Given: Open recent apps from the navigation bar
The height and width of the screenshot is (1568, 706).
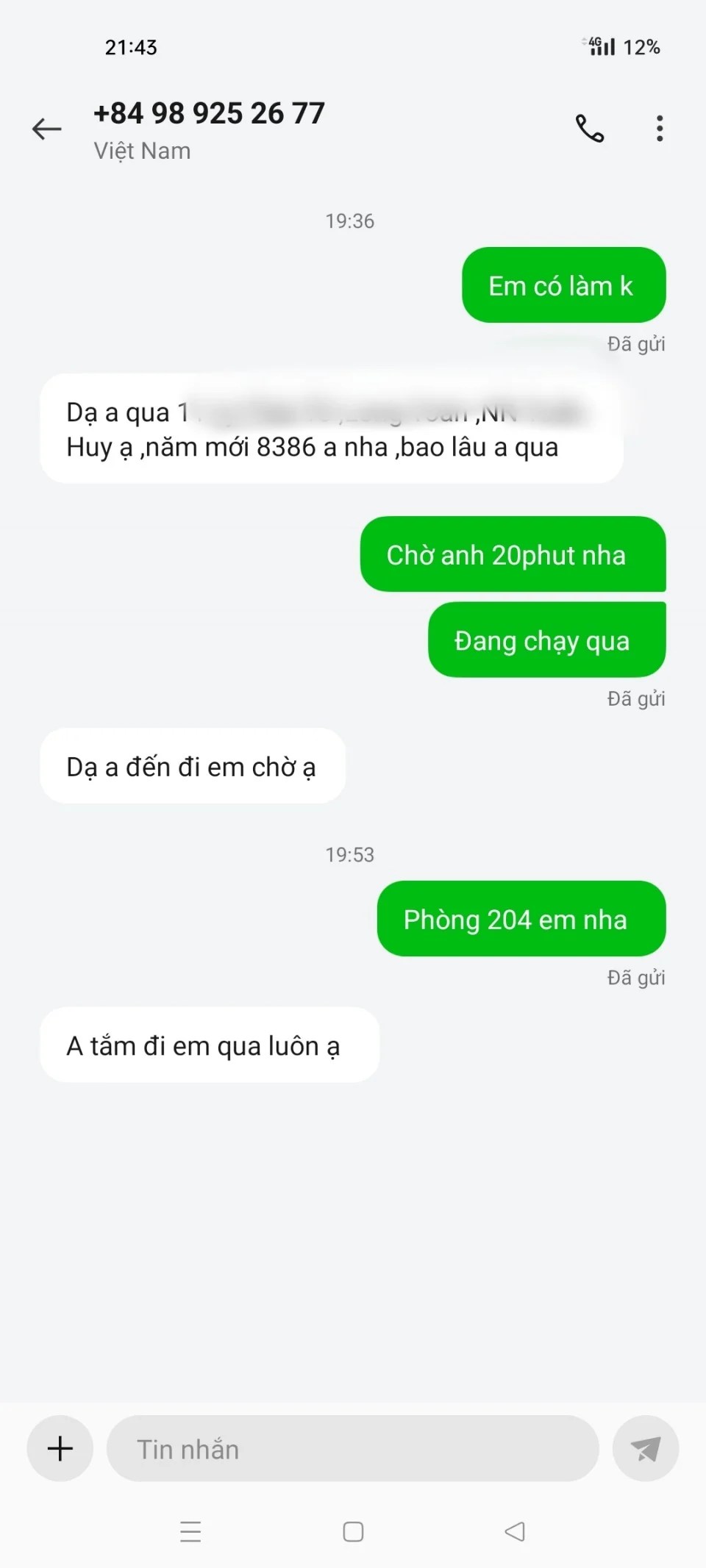Looking at the screenshot, I should tap(190, 1531).
